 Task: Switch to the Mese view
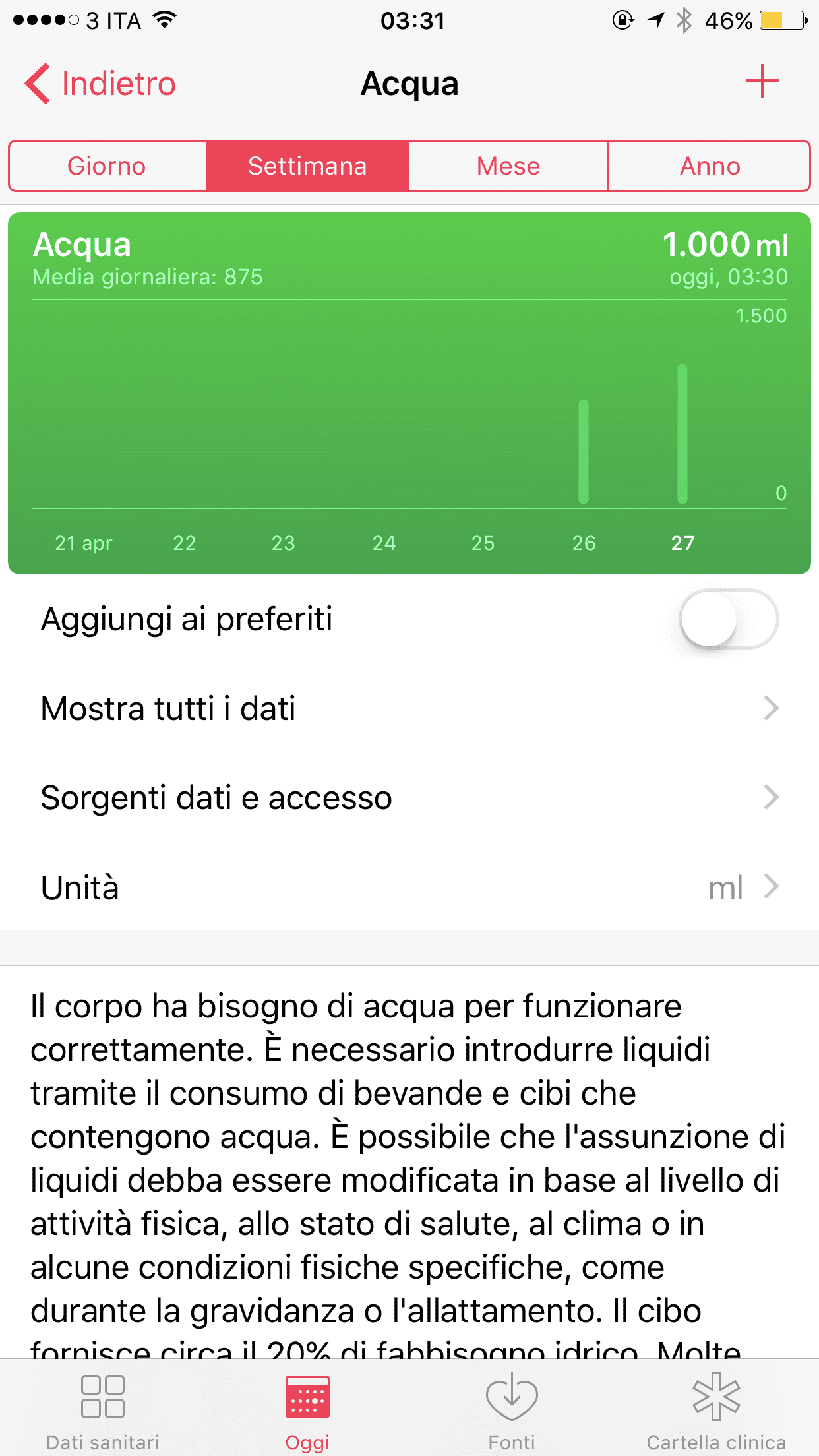click(508, 166)
